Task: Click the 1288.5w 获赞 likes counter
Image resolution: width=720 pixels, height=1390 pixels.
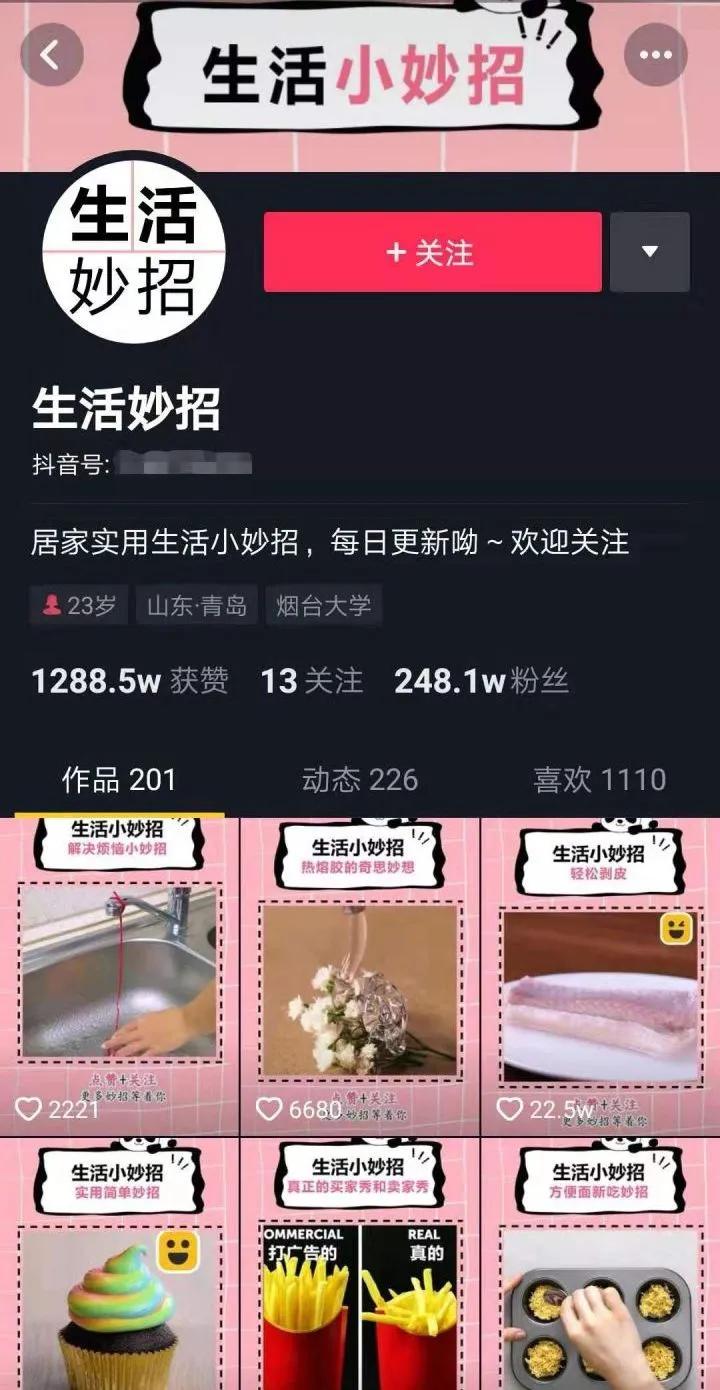Action: pos(130,678)
